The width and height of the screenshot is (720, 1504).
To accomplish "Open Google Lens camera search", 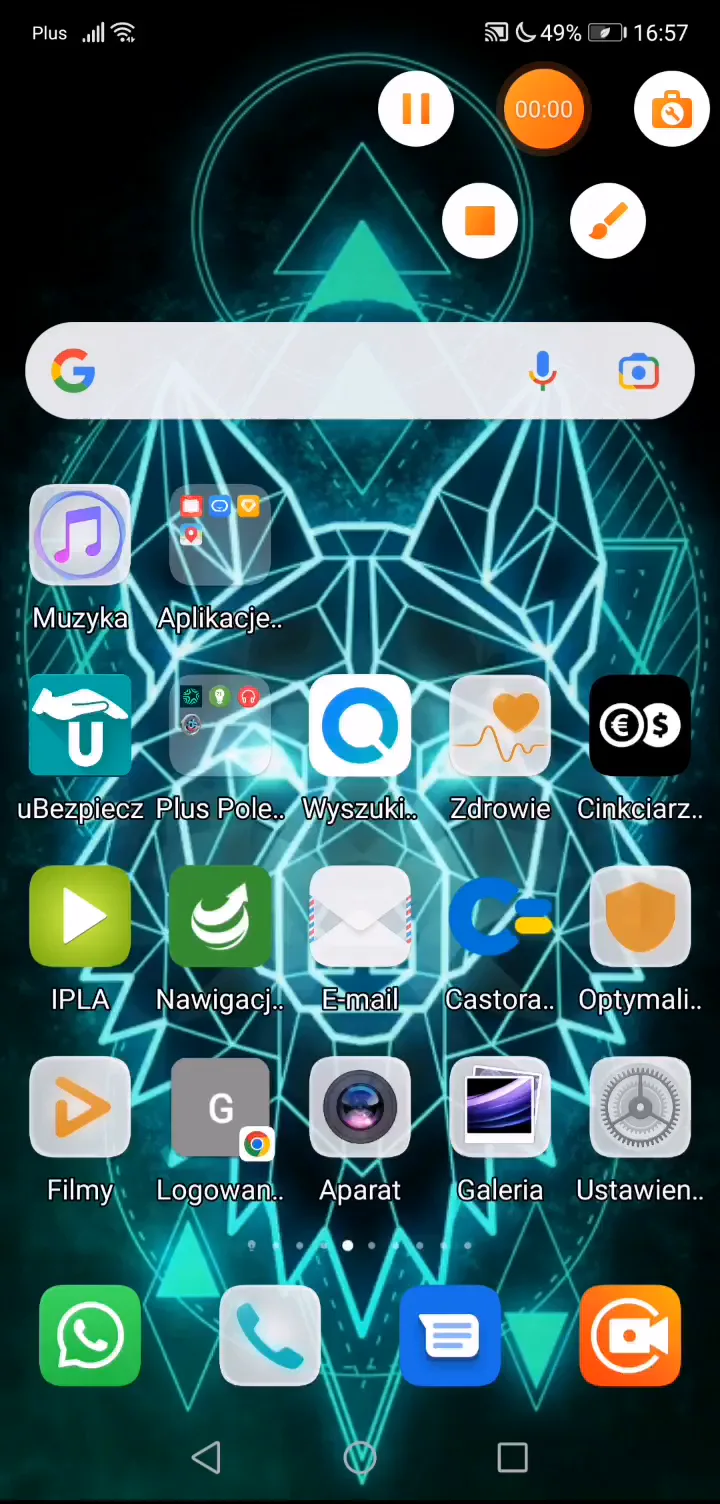I will point(638,372).
